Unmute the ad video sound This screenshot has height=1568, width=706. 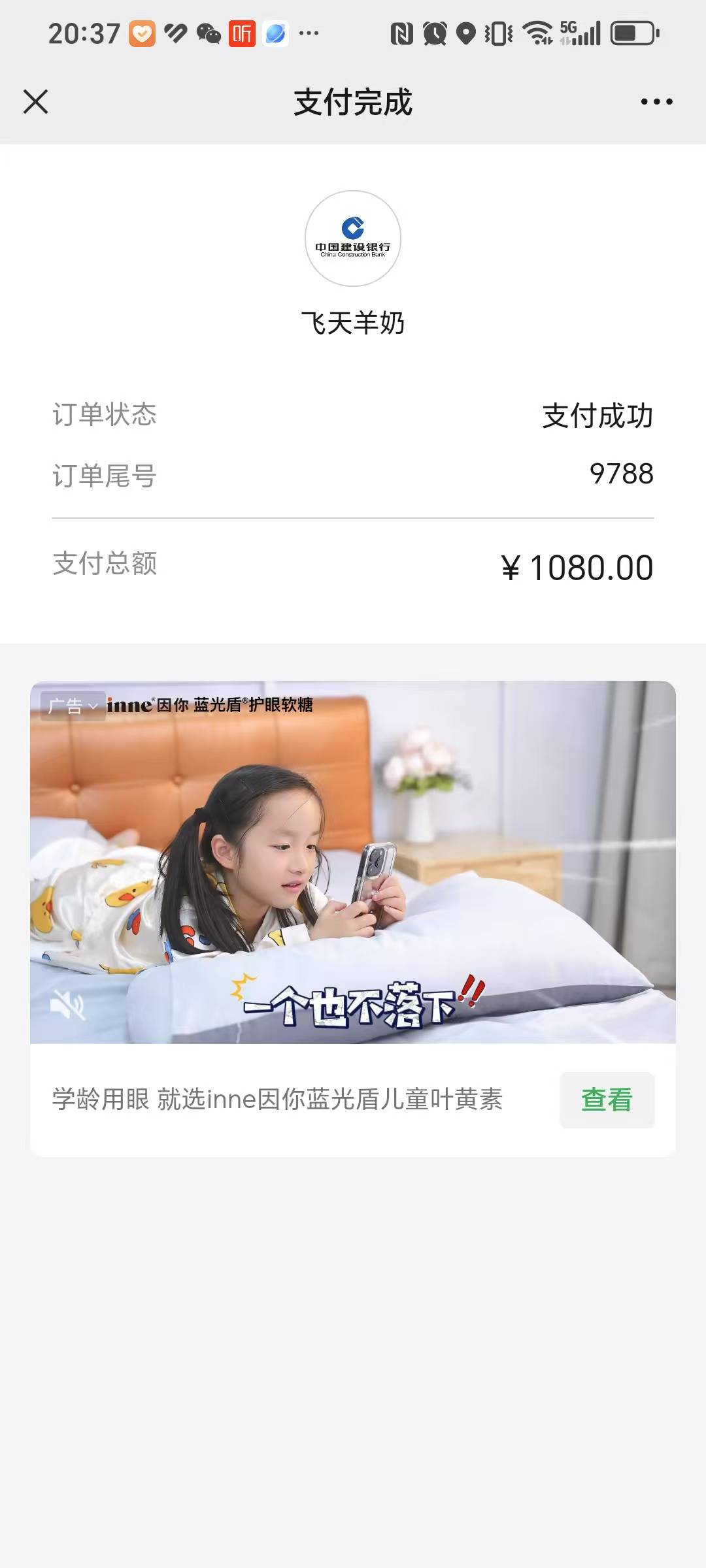[x=67, y=1004]
